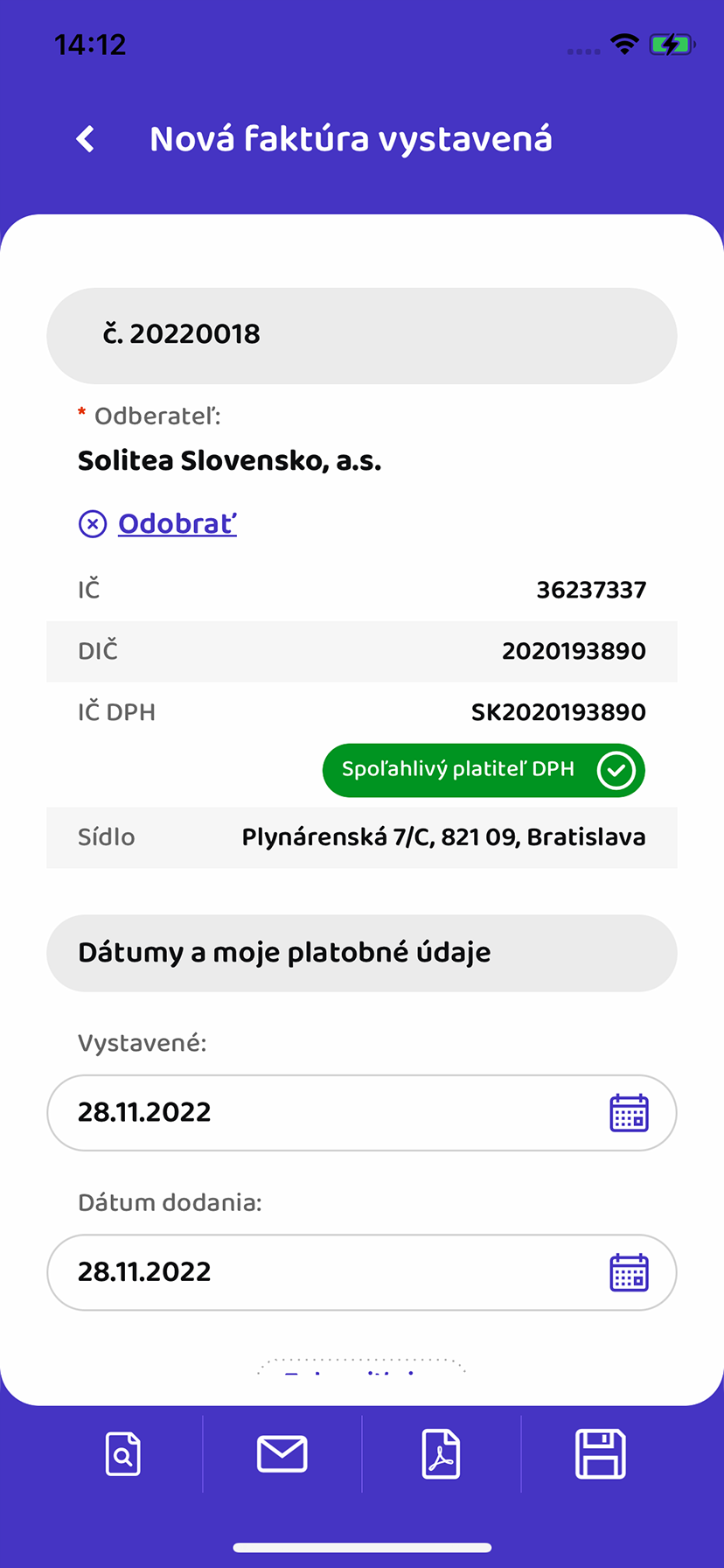Click the remove circle icon next to Odobrať

click(x=92, y=522)
